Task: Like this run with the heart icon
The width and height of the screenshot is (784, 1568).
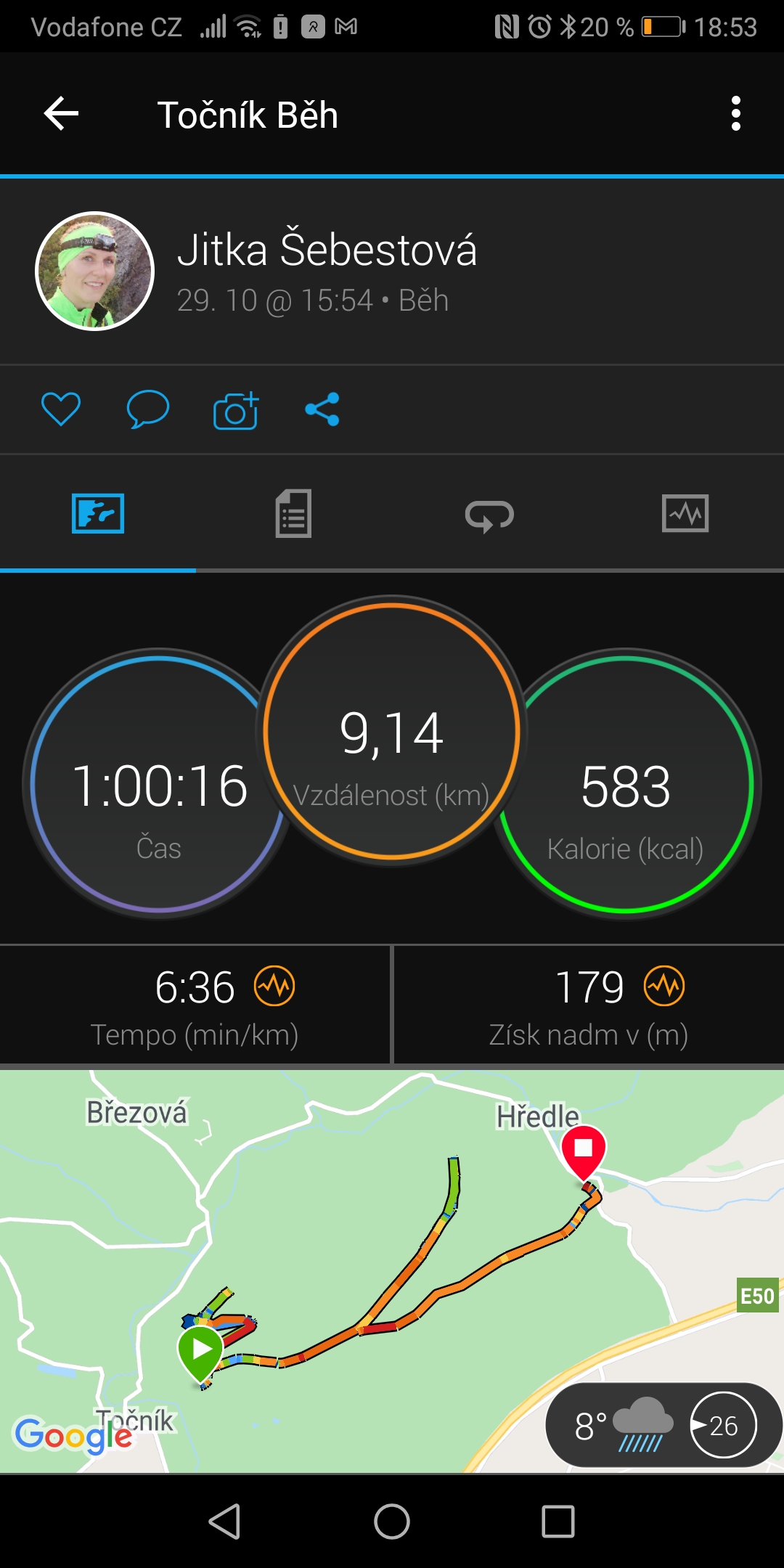Action: (61, 409)
